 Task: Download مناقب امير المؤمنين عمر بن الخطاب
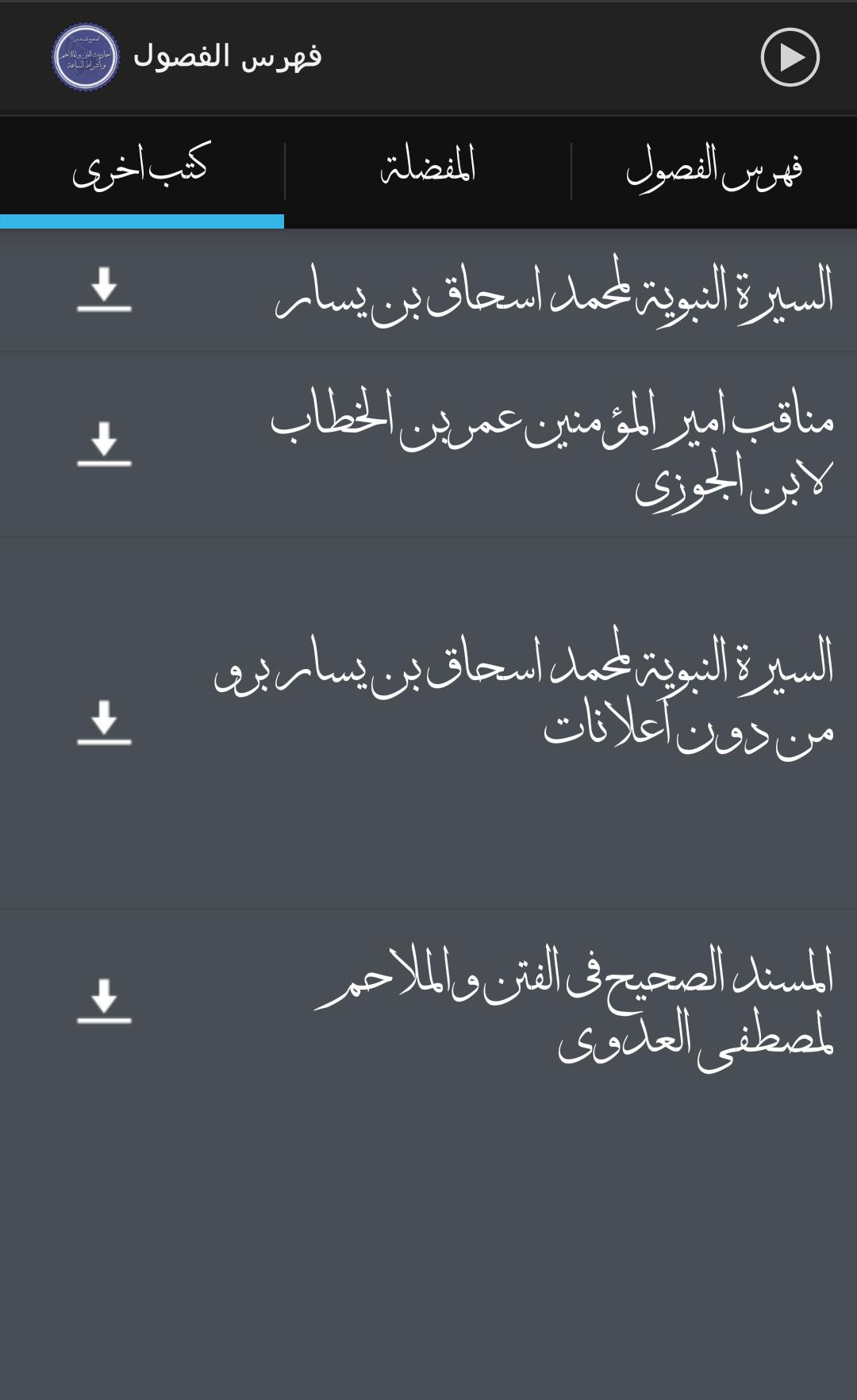(104, 444)
